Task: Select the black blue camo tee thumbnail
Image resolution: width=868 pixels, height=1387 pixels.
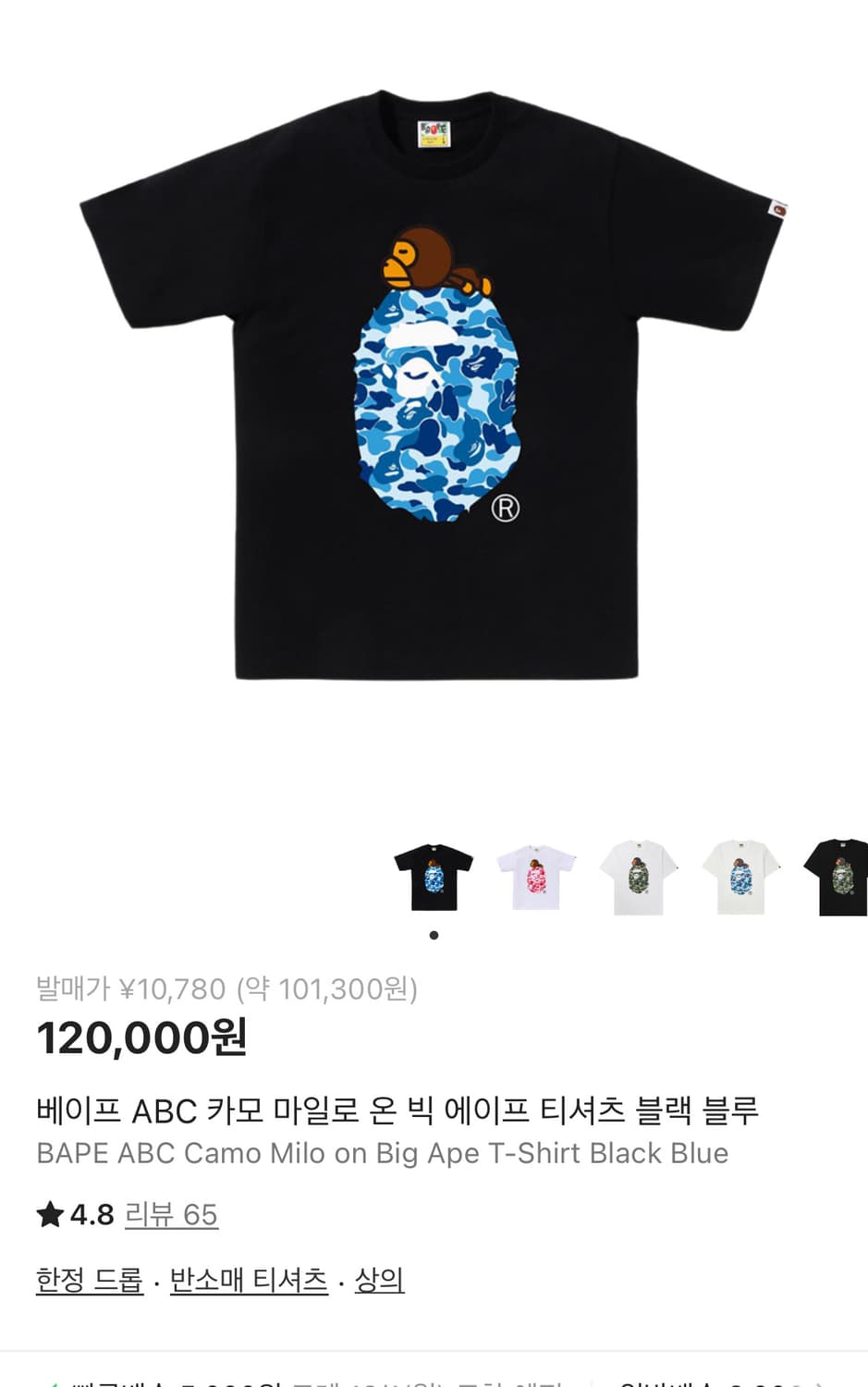Action: [x=434, y=877]
